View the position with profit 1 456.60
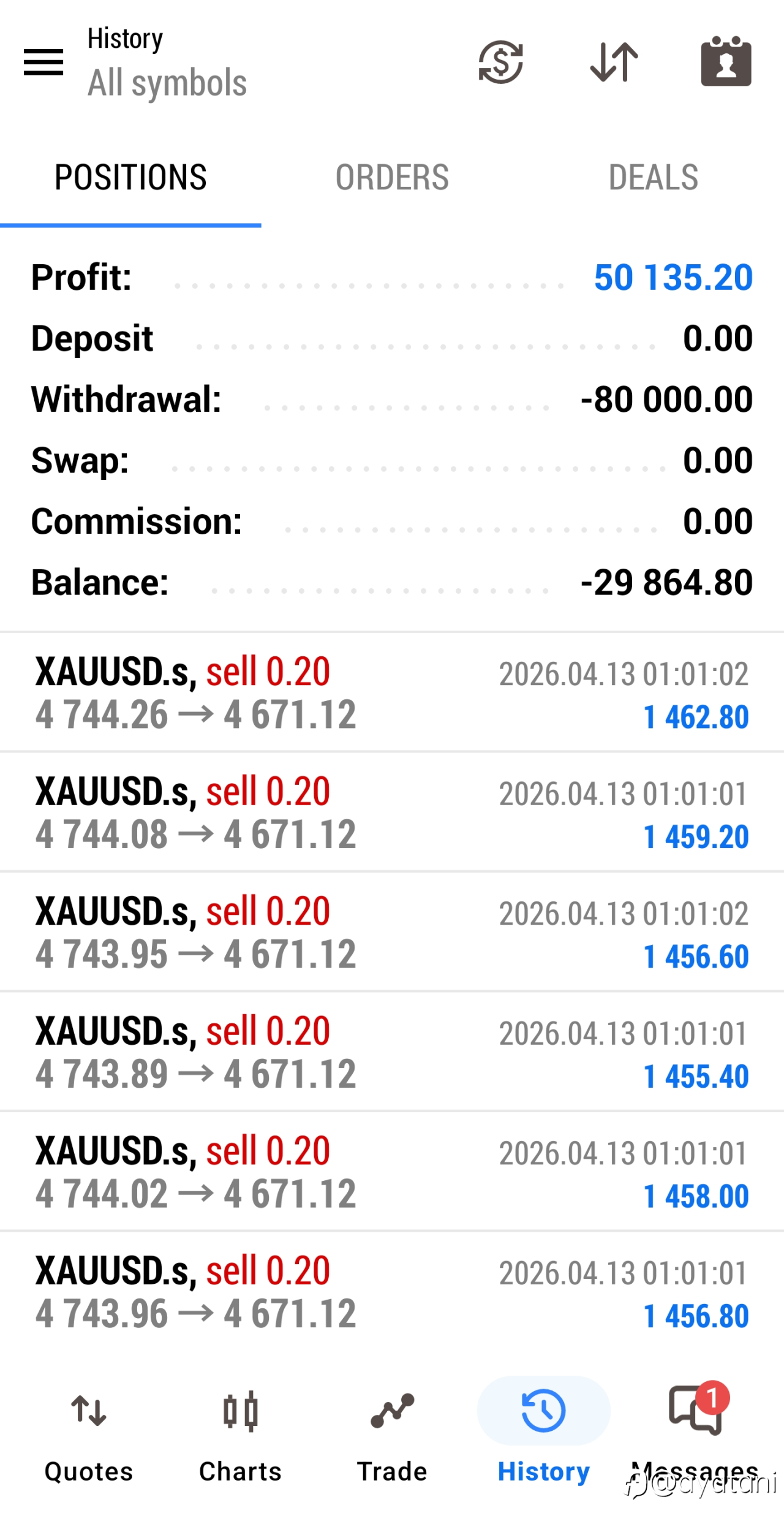 392,932
